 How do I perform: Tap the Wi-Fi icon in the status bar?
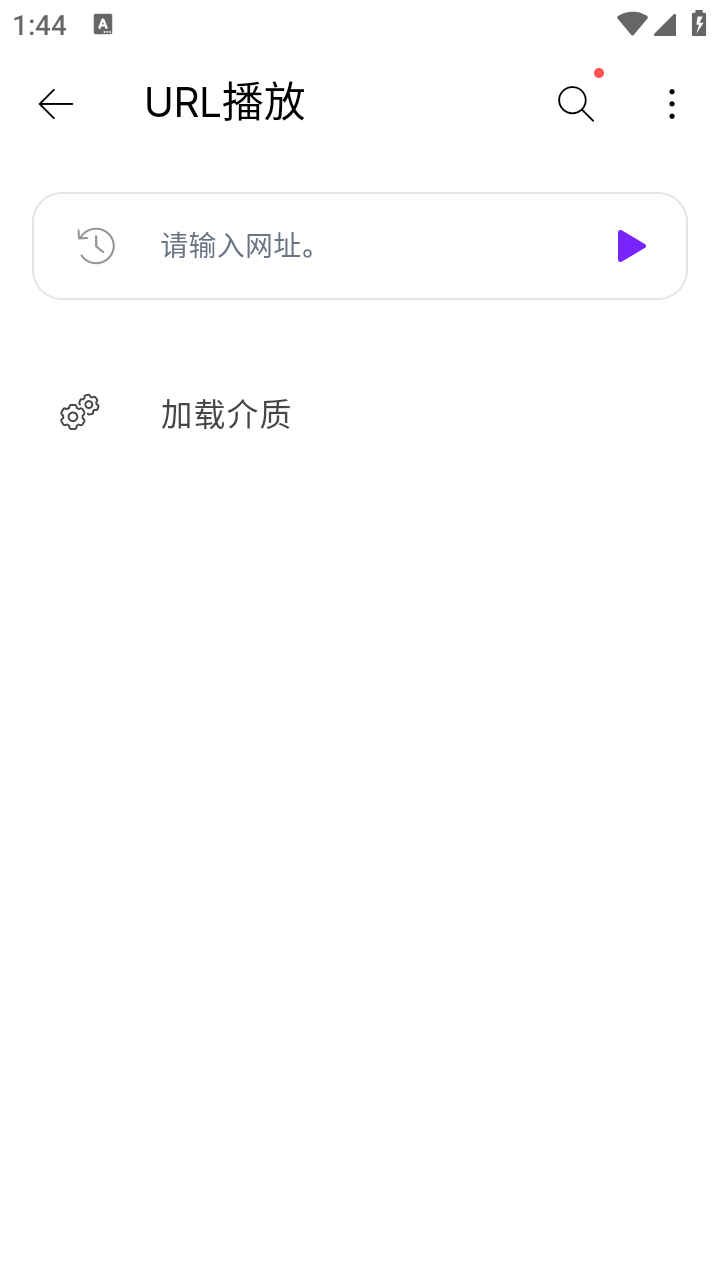pyautogui.click(x=631, y=24)
